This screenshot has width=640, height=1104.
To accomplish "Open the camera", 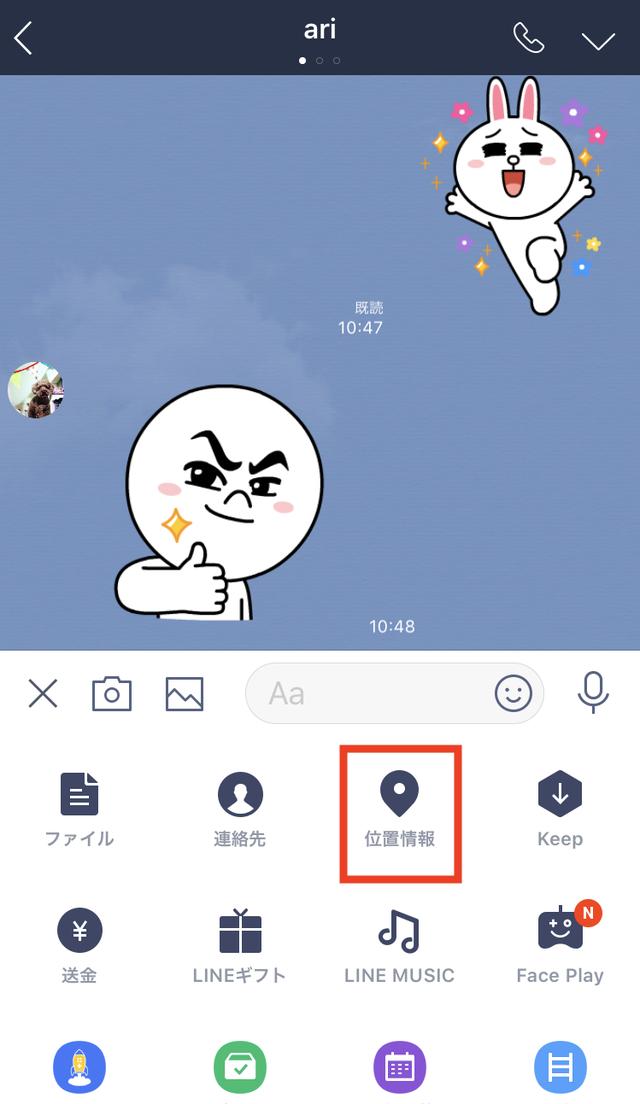I will [x=112, y=694].
